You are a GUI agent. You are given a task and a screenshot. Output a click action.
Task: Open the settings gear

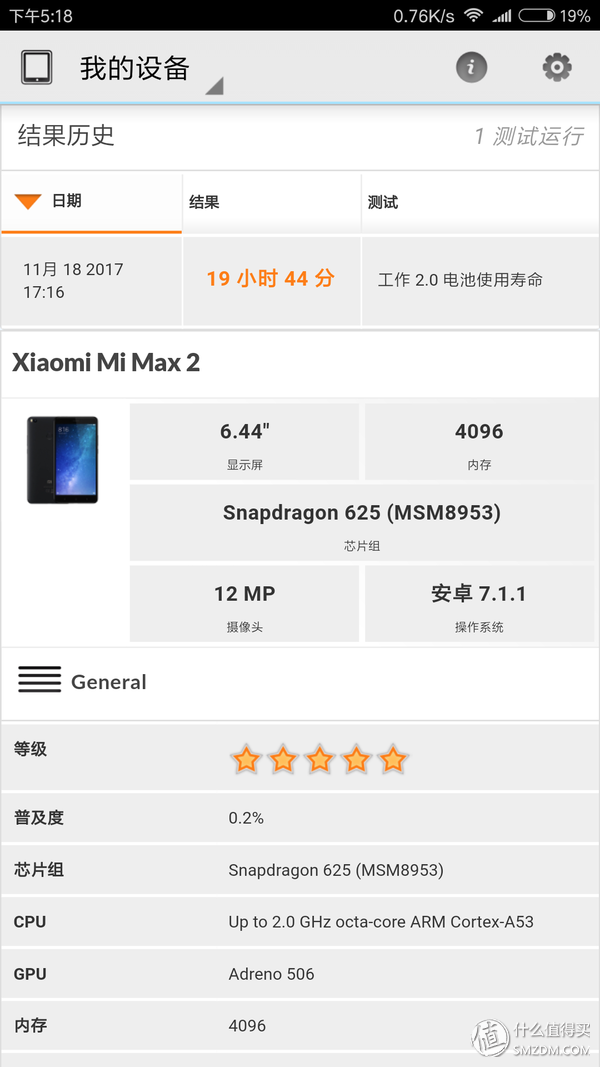coord(556,67)
